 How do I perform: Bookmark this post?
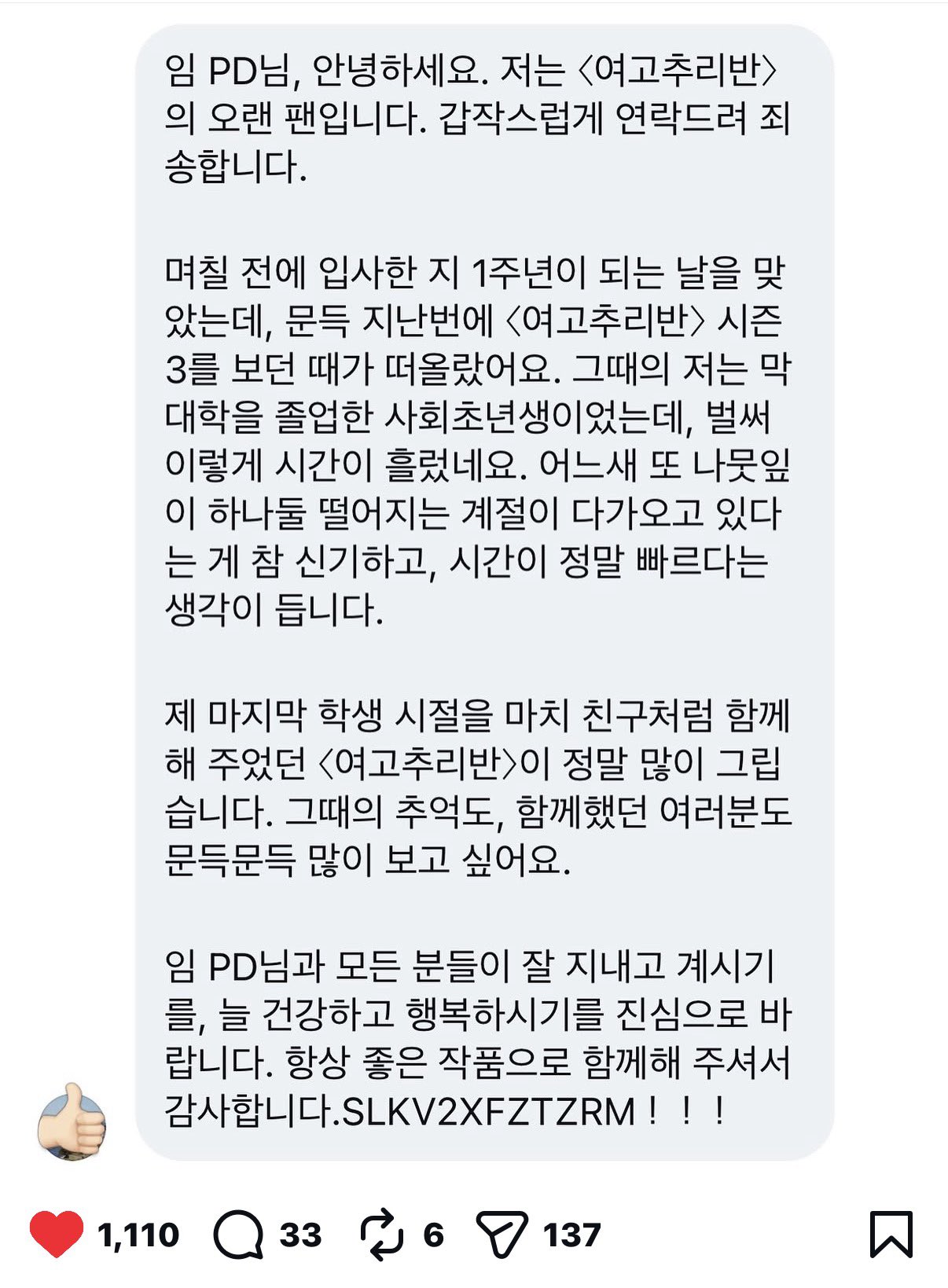click(x=891, y=1235)
